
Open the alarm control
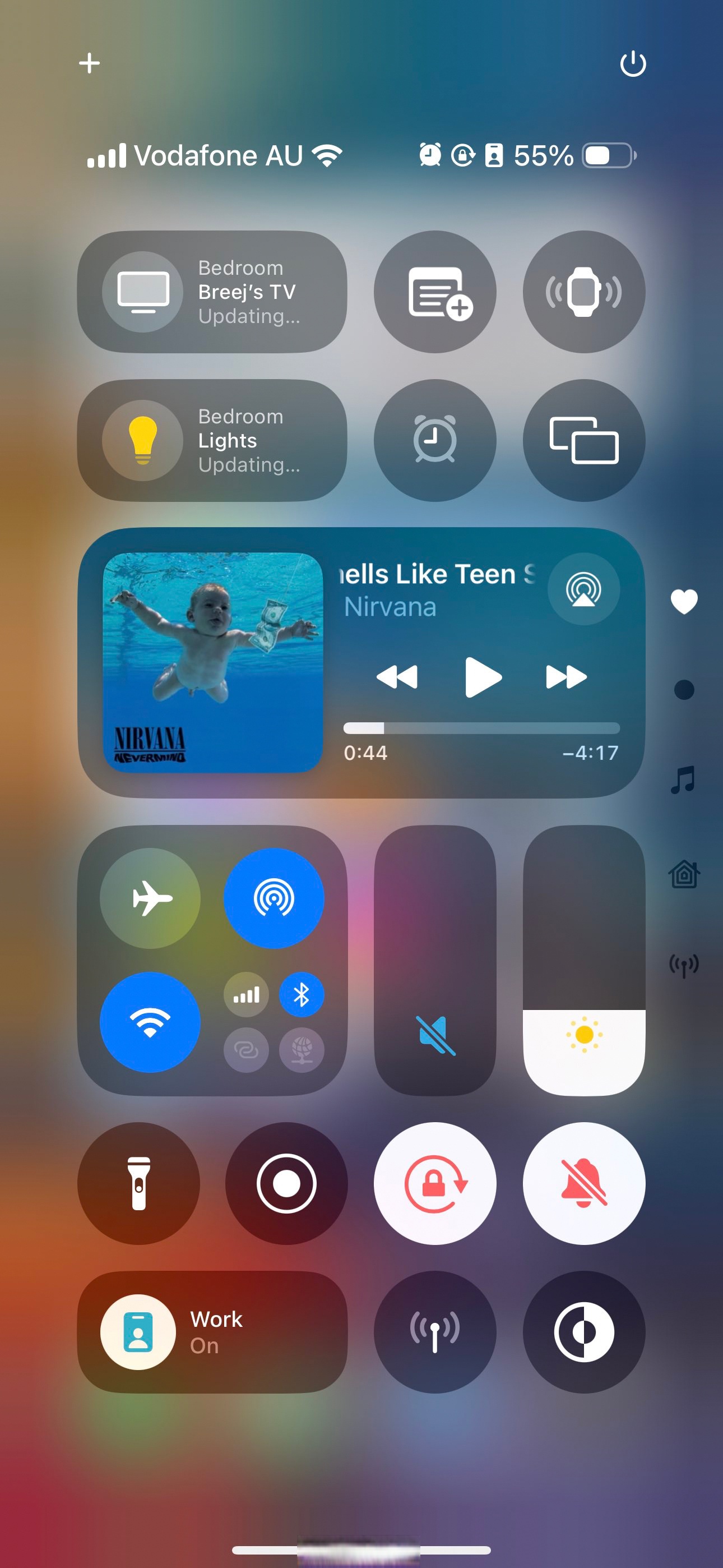(x=434, y=440)
